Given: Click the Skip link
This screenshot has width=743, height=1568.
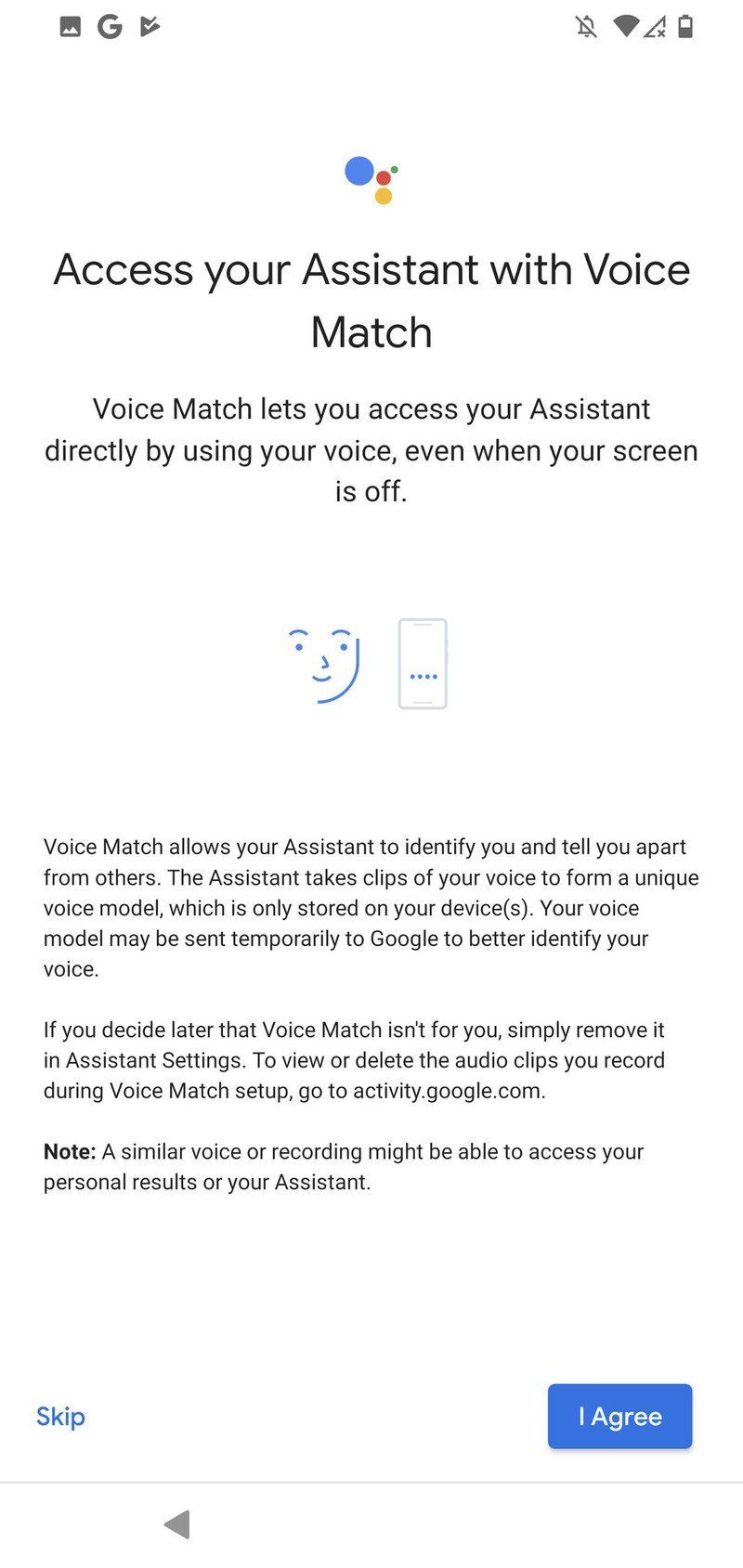Looking at the screenshot, I should 59,1417.
